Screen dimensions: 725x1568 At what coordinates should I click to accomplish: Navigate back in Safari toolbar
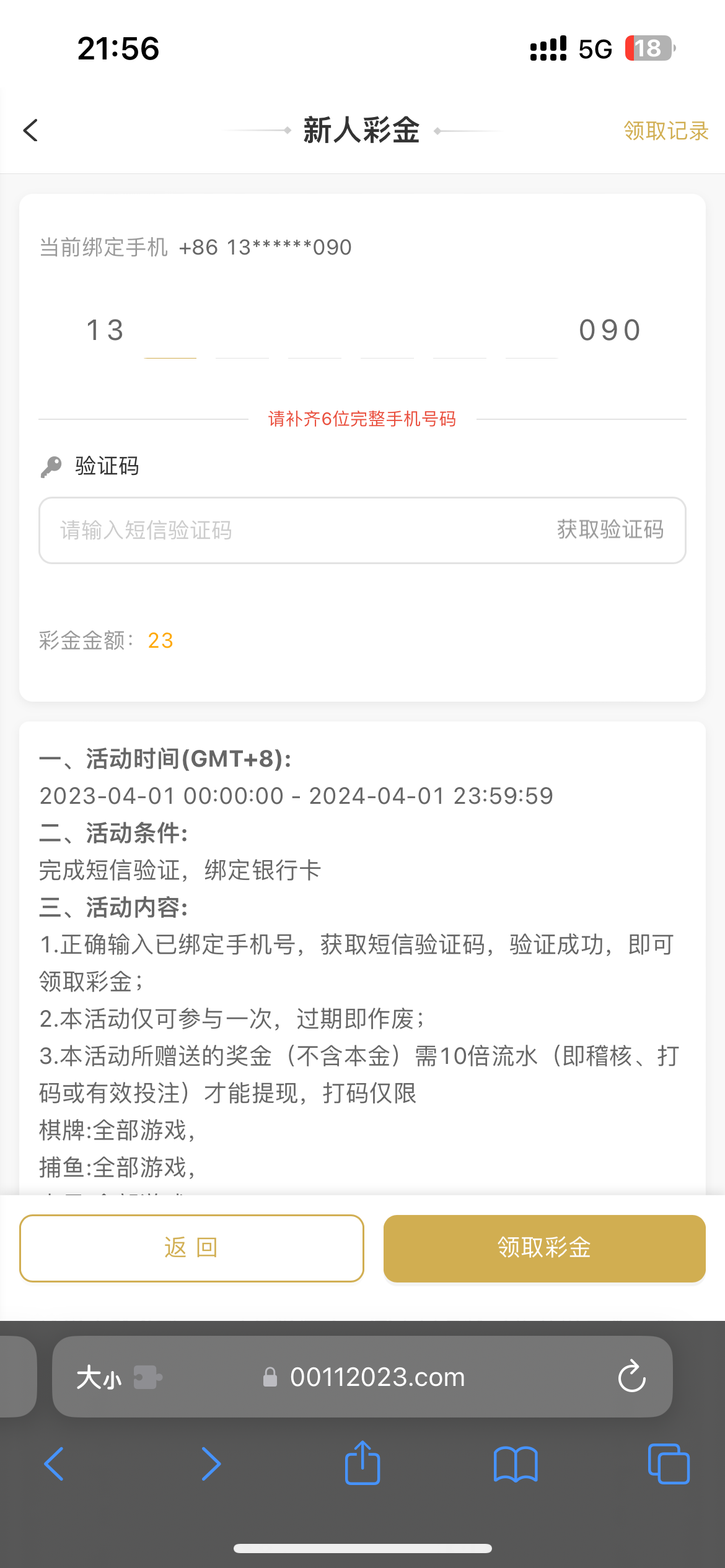(55, 1464)
